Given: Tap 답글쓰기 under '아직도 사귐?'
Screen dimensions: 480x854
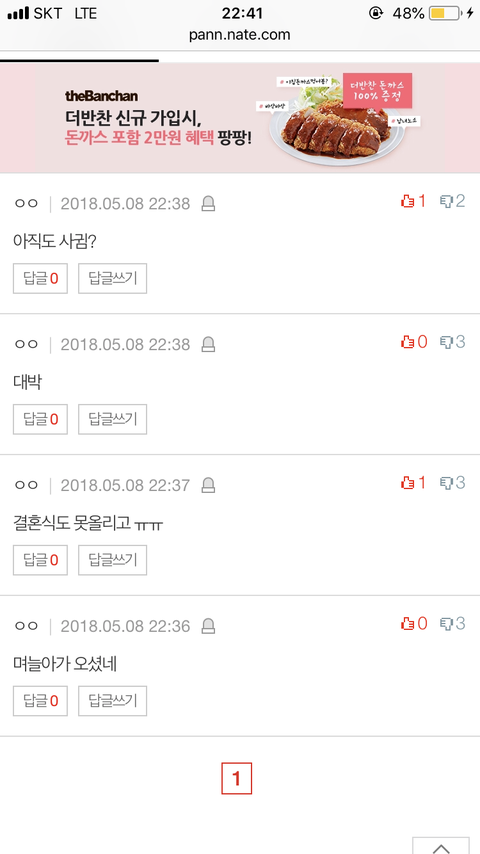Looking at the screenshot, I should [112, 278].
